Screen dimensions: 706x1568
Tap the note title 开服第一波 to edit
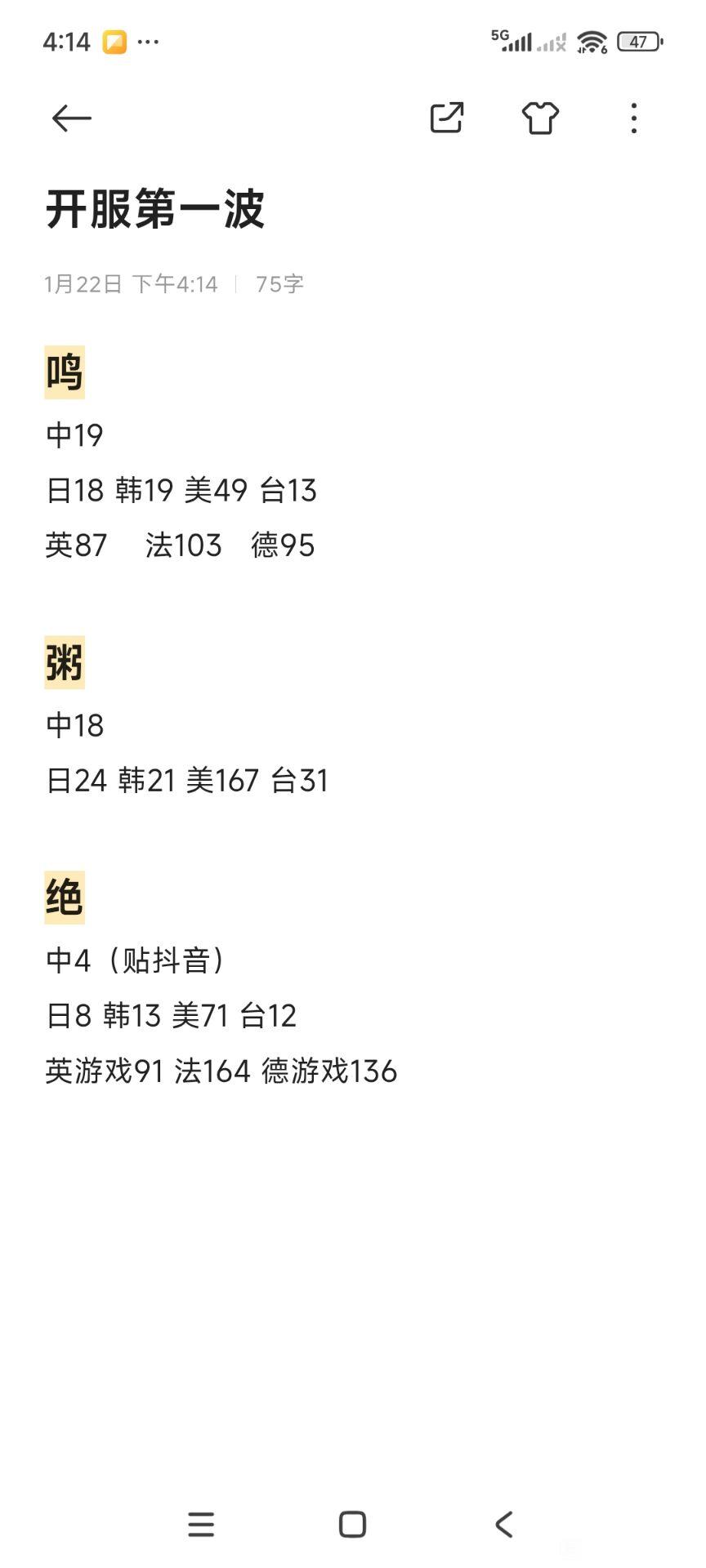click(155, 209)
